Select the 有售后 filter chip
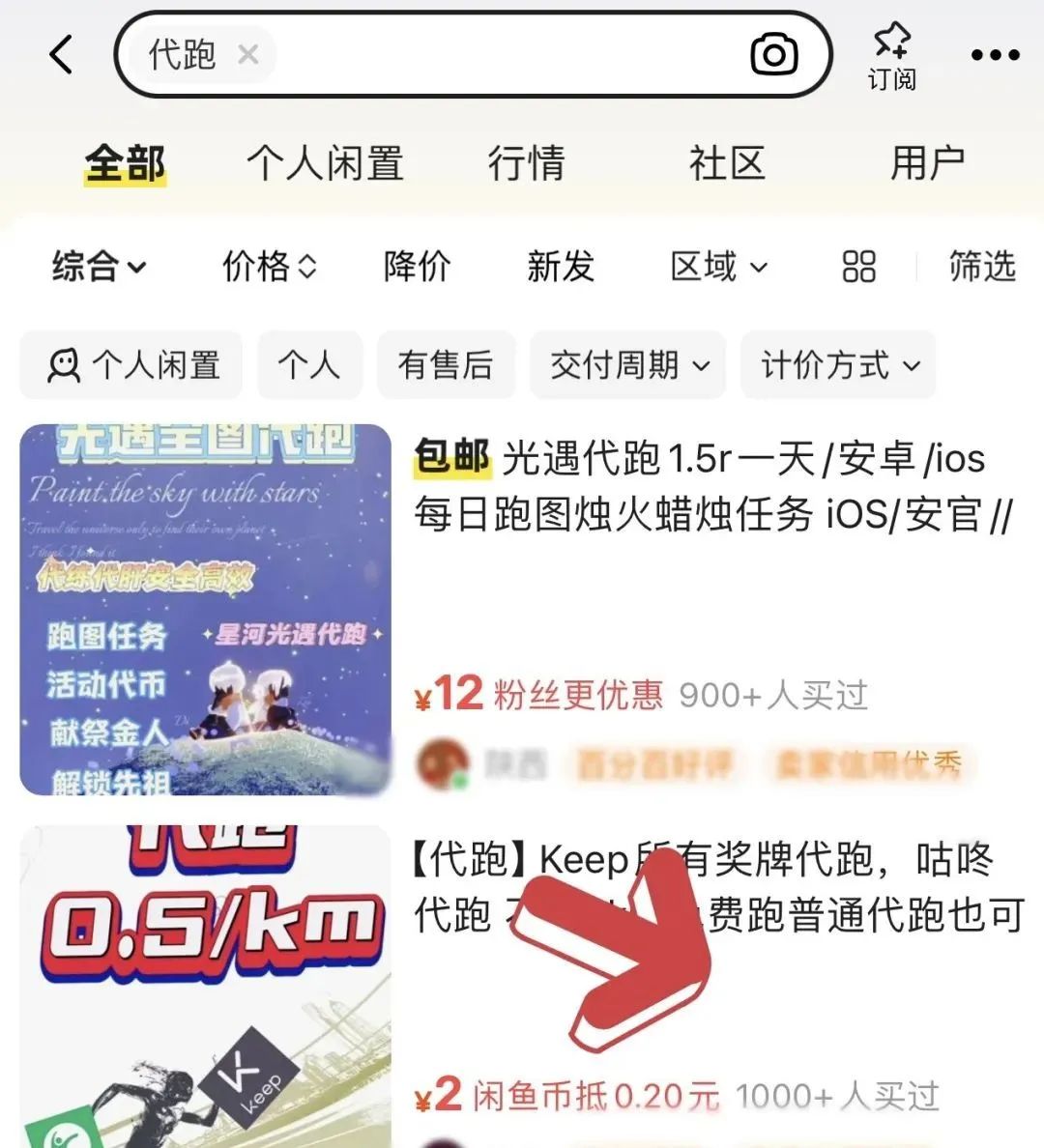 [x=446, y=365]
